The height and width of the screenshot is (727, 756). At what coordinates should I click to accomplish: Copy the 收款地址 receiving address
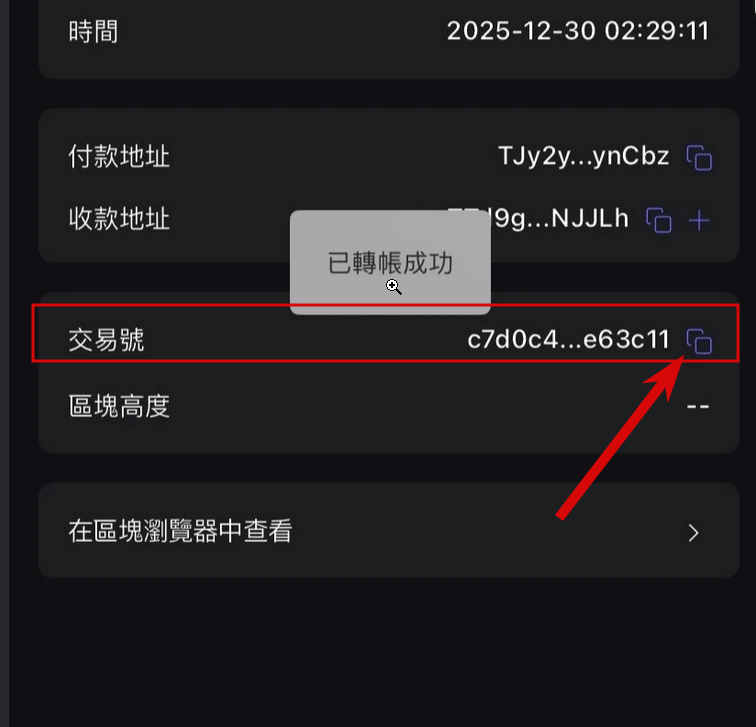tap(659, 220)
